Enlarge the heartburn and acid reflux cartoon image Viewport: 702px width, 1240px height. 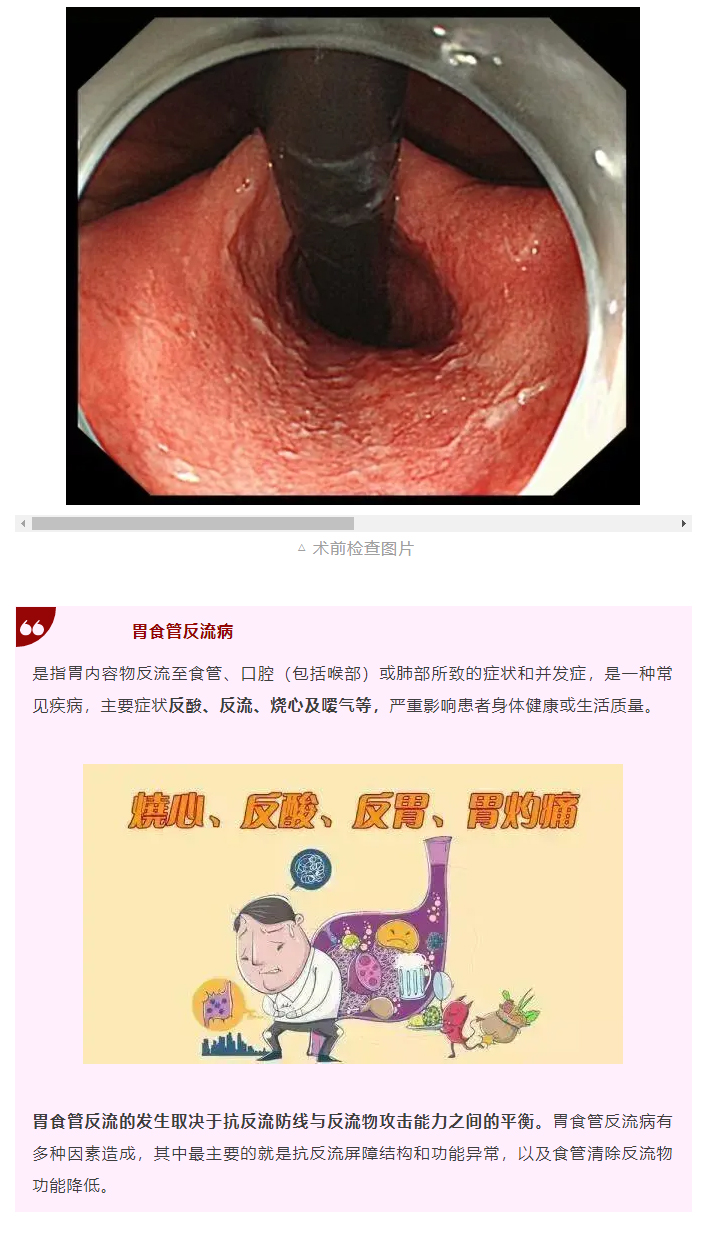pyautogui.click(x=352, y=913)
